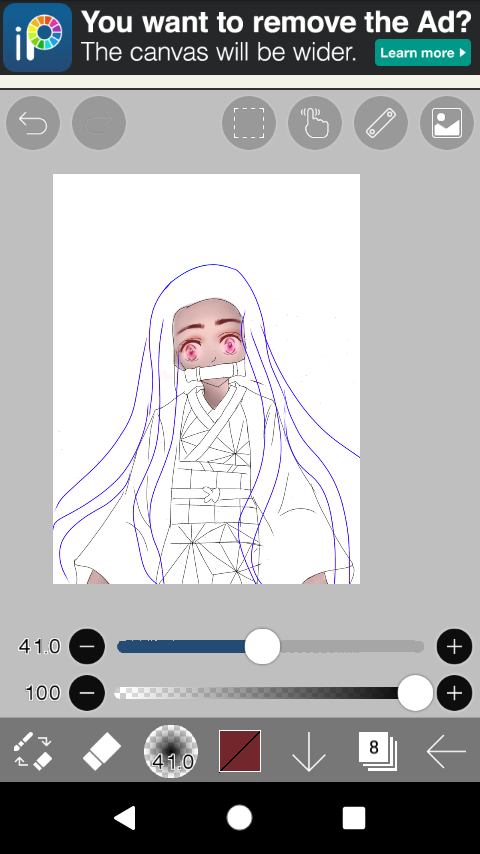Open the dark red color swatch
The height and width of the screenshot is (854, 480).
click(x=240, y=751)
